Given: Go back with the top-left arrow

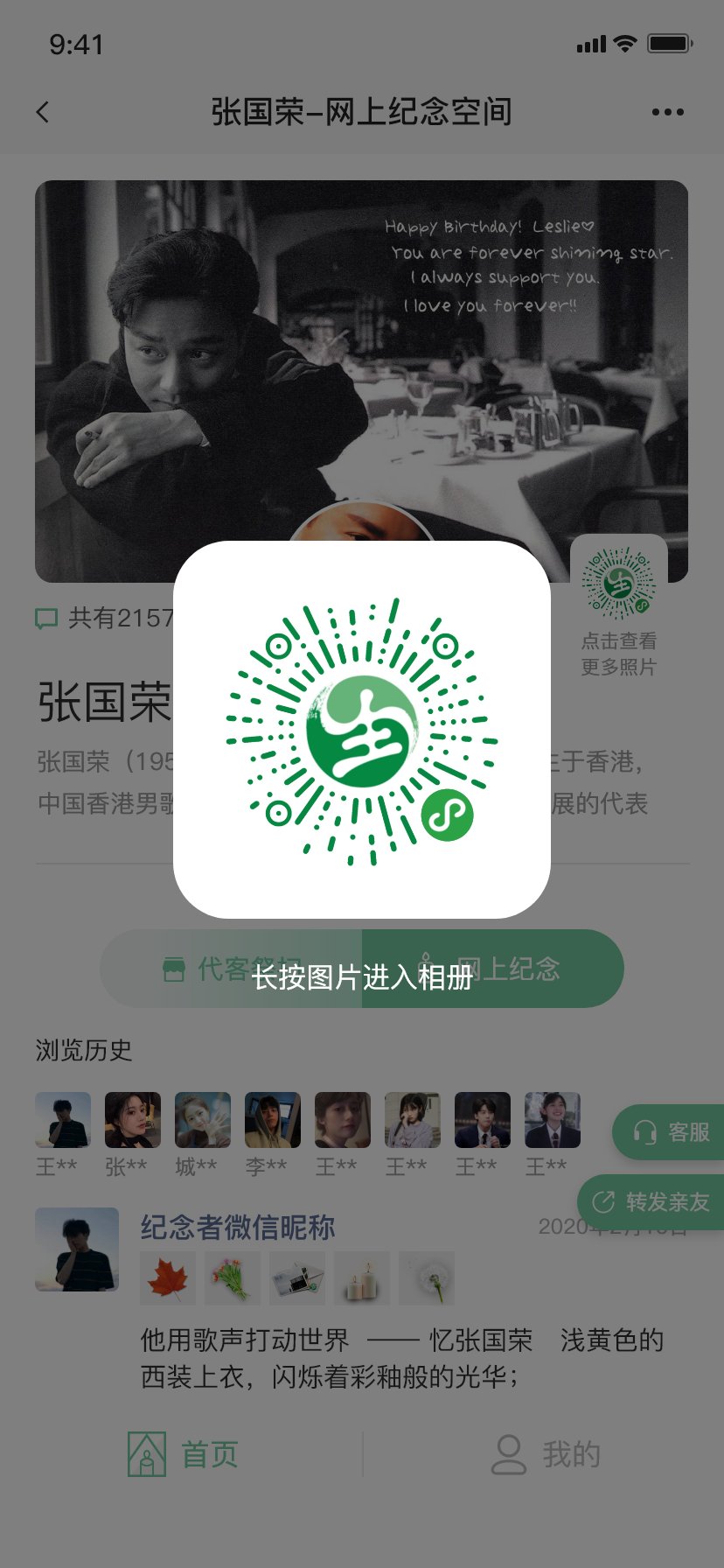Looking at the screenshot, I should [x=43, y=112].
